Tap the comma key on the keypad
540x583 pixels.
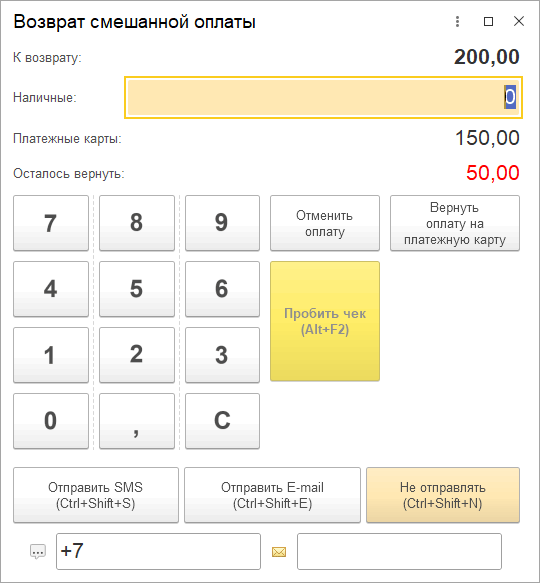[136, 421]
